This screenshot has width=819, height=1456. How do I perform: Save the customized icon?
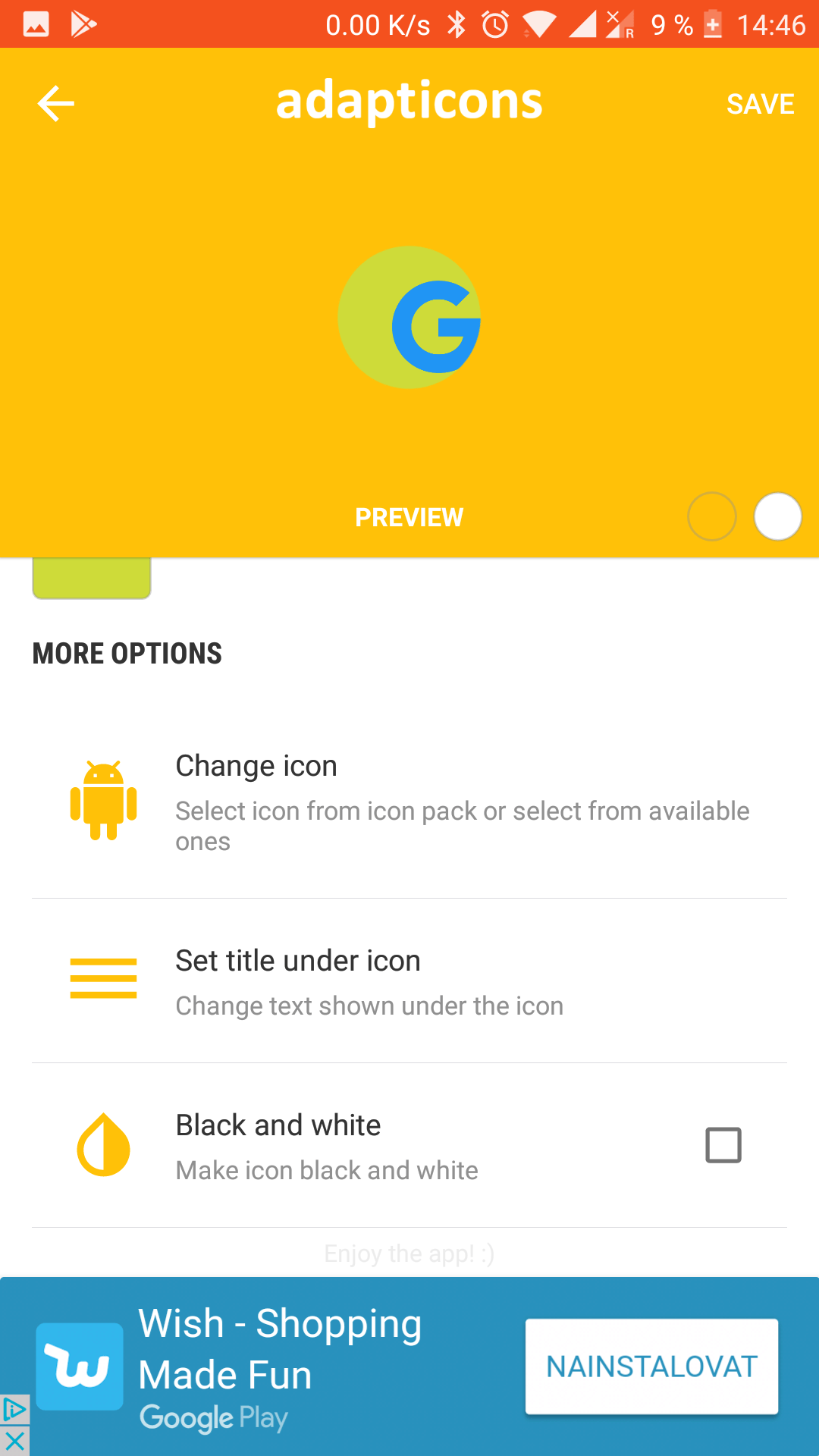(760, 104)
